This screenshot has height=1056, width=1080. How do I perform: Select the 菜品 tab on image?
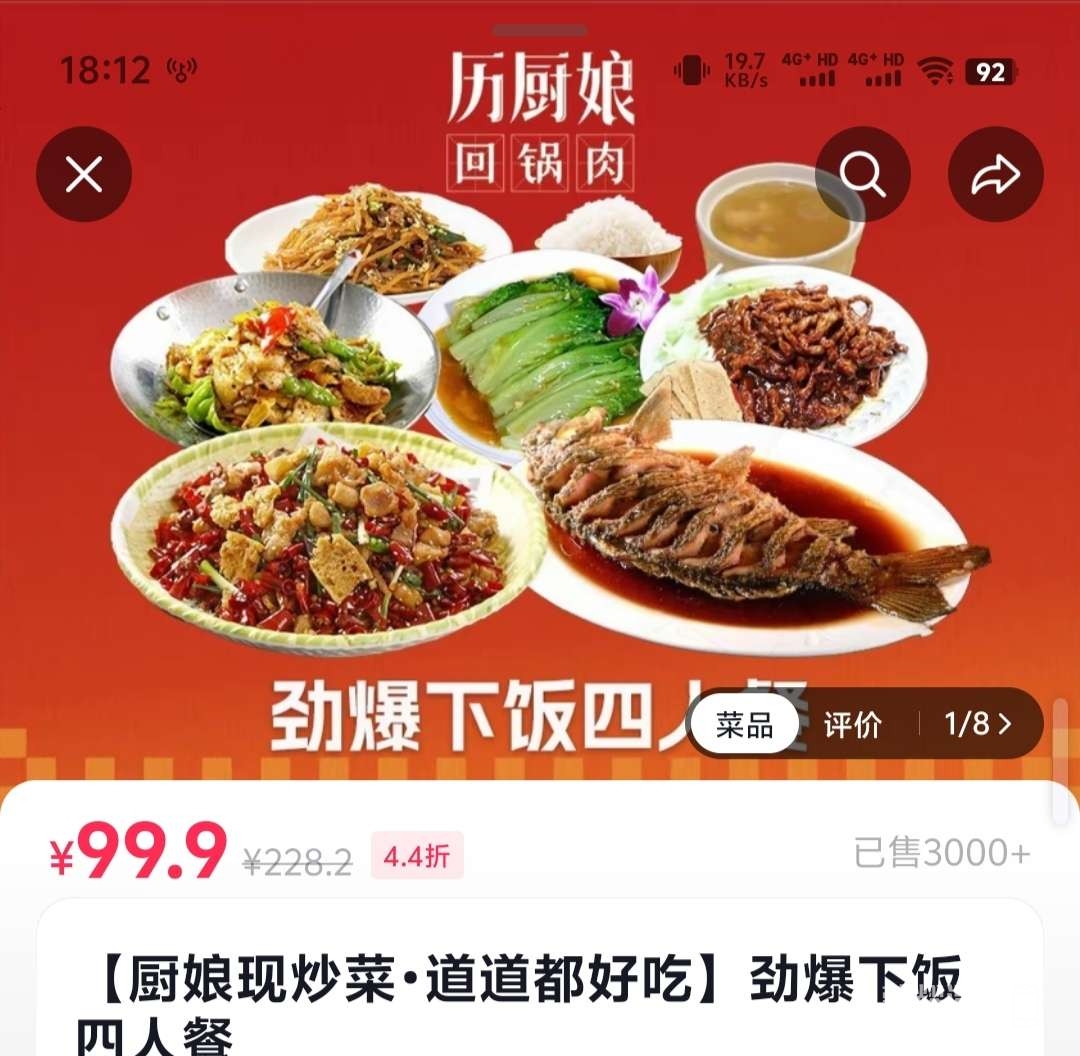pos(746,724)
